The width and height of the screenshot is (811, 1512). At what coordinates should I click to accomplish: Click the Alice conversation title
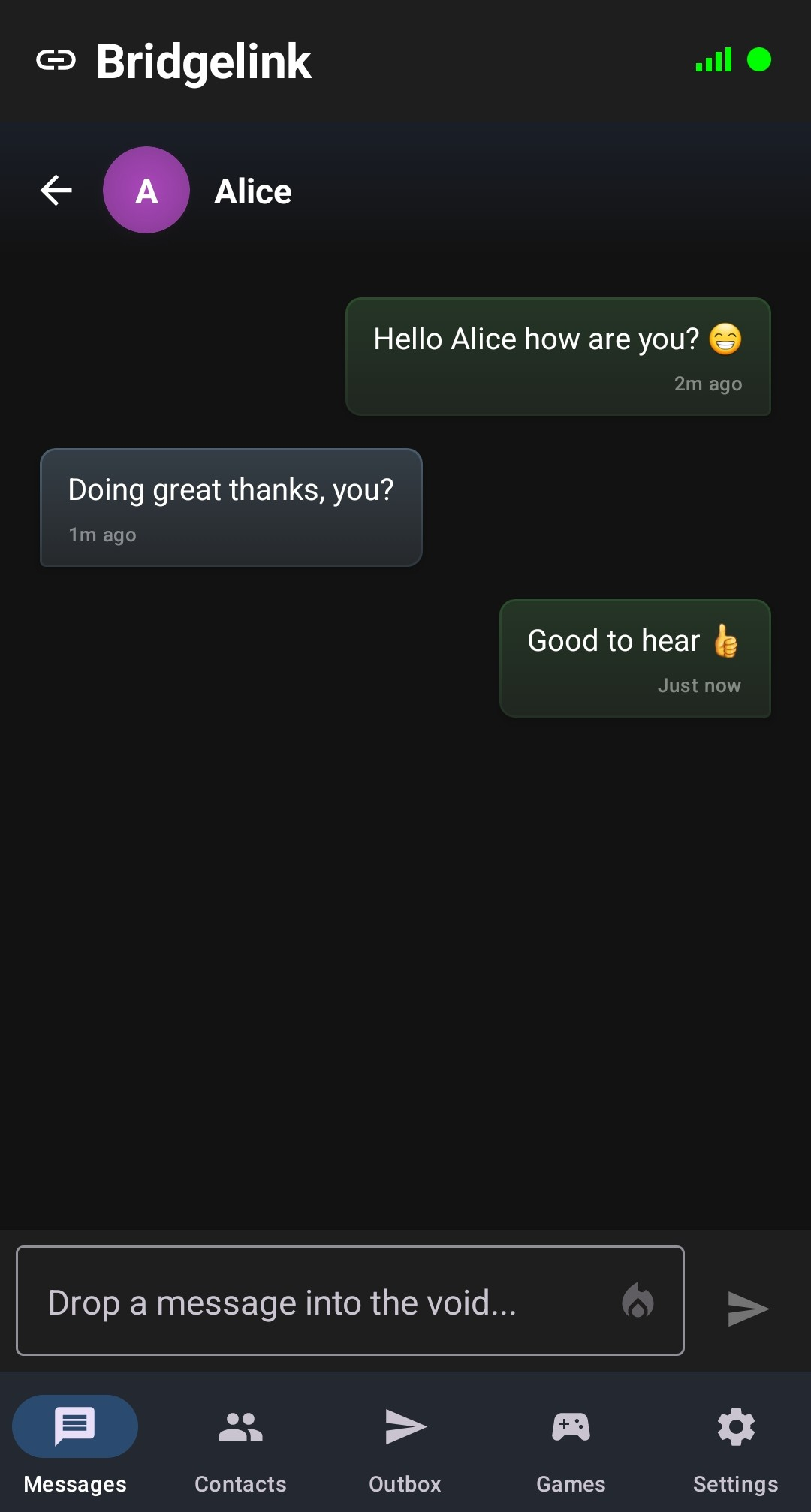[x=252, y=190]
